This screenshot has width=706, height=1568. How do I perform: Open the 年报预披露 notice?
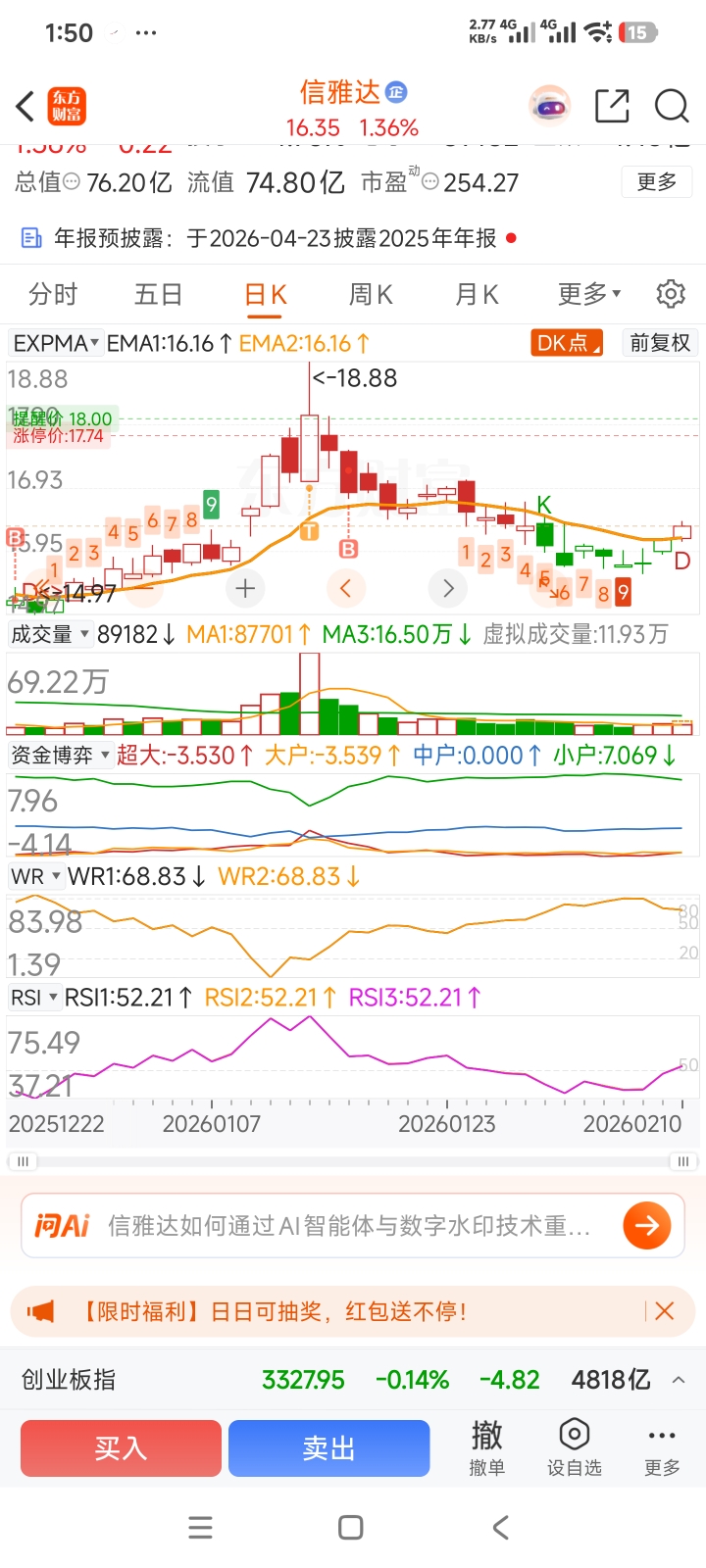(265, 238)
